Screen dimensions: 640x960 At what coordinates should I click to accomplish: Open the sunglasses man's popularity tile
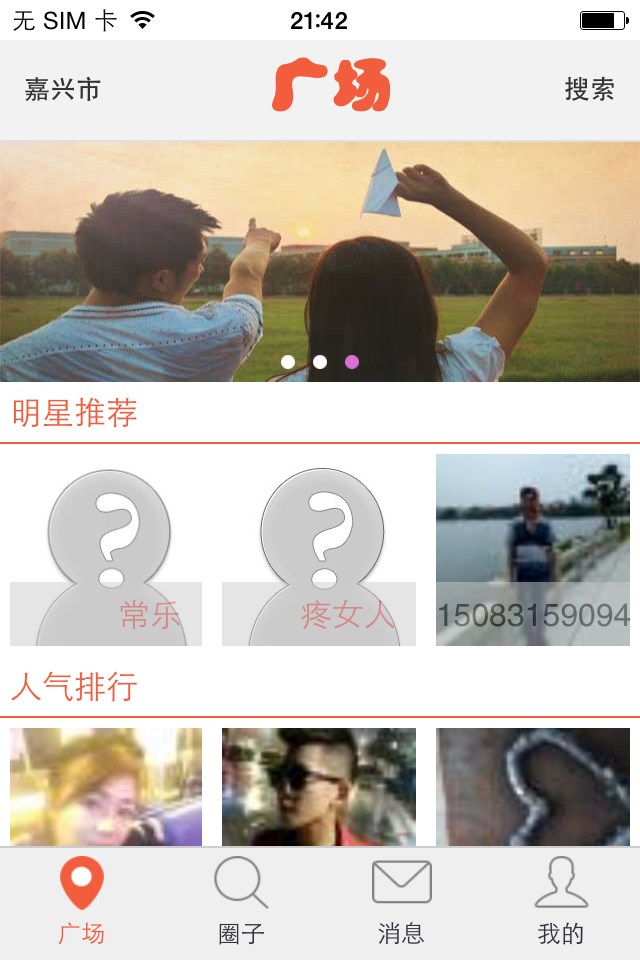pos(318,787)
